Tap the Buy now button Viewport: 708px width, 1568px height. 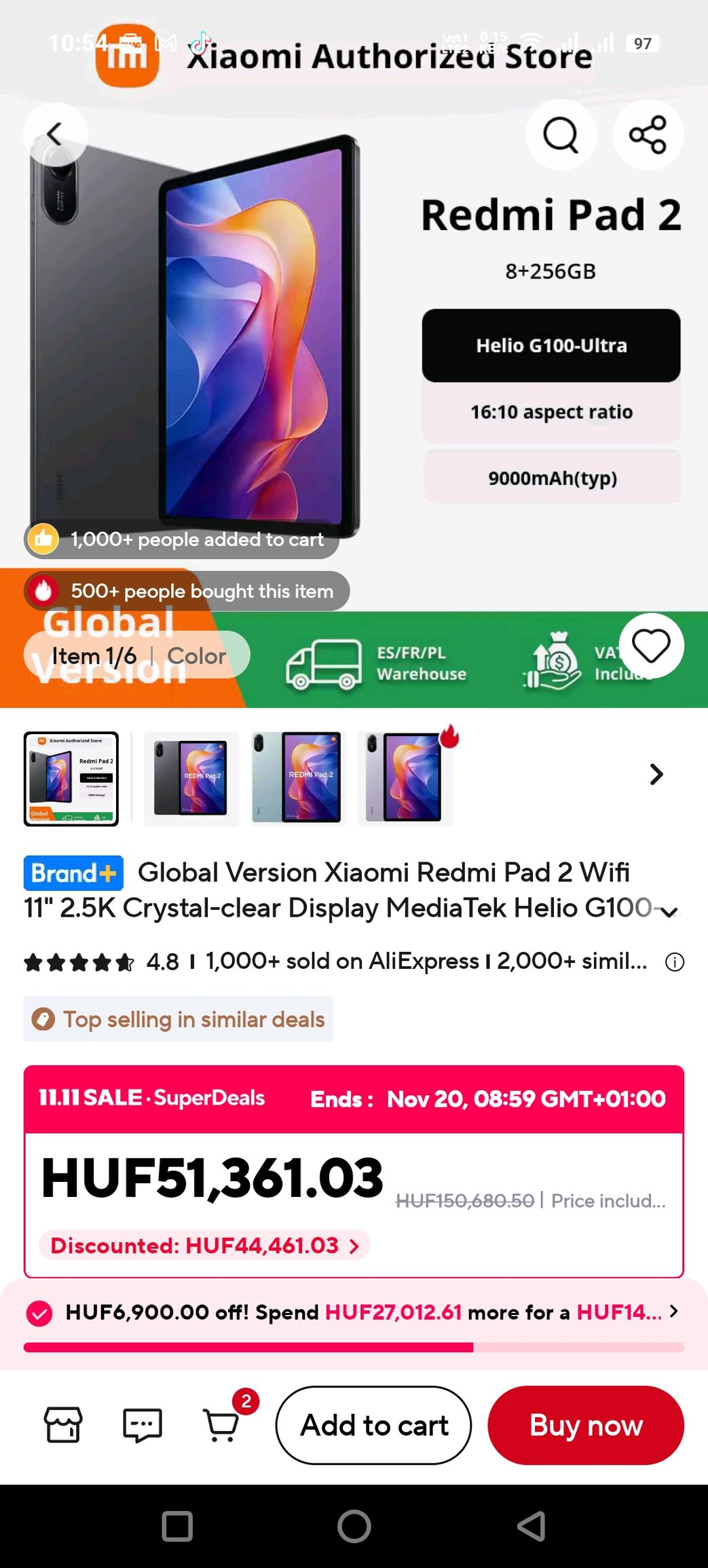(586, 1425)
